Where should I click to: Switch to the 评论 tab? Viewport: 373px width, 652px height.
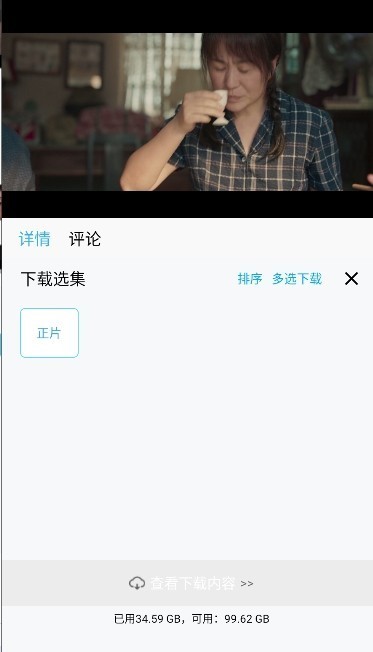click(85, 239)
